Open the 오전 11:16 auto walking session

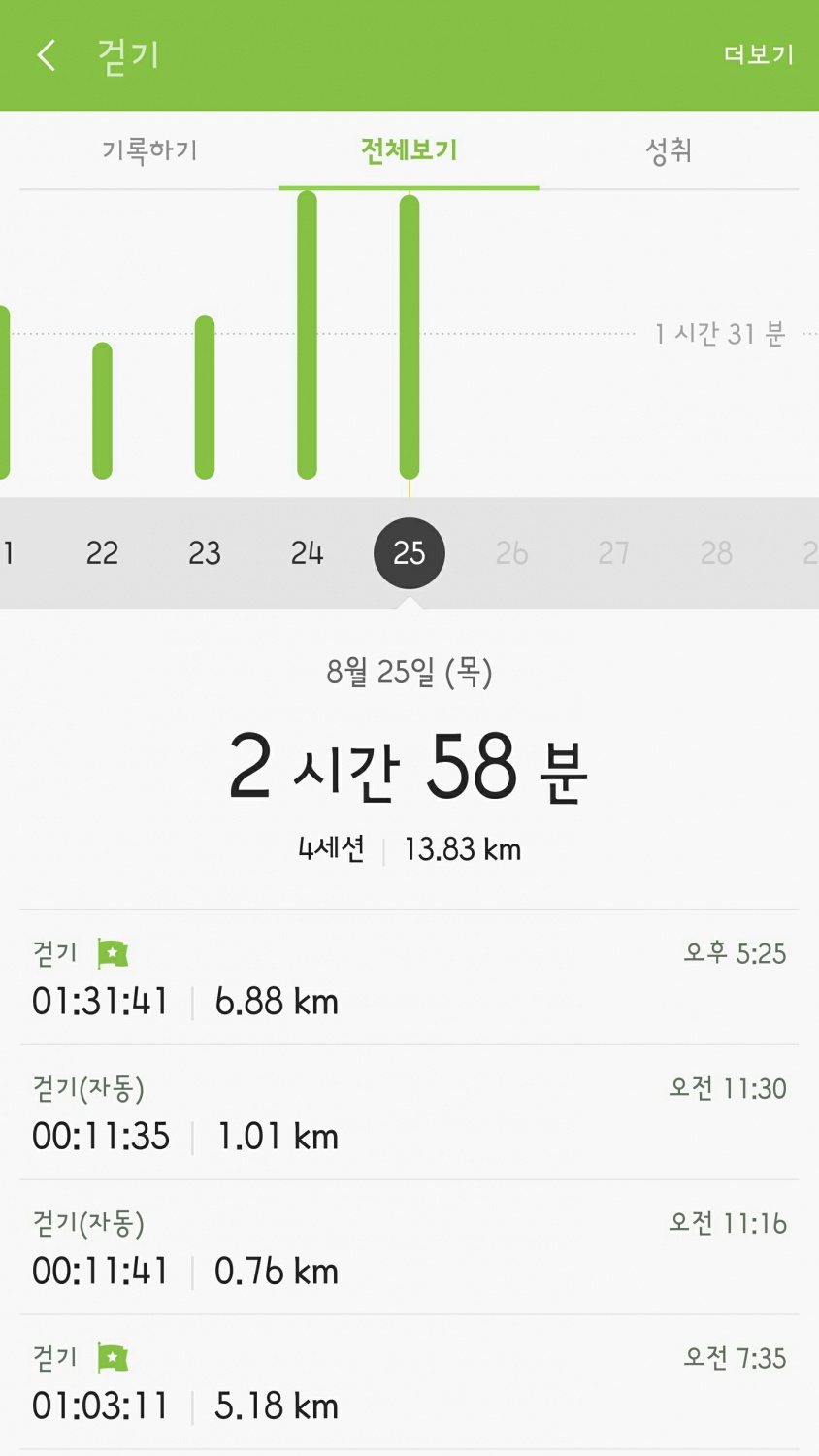click(x=409, y=1247)
